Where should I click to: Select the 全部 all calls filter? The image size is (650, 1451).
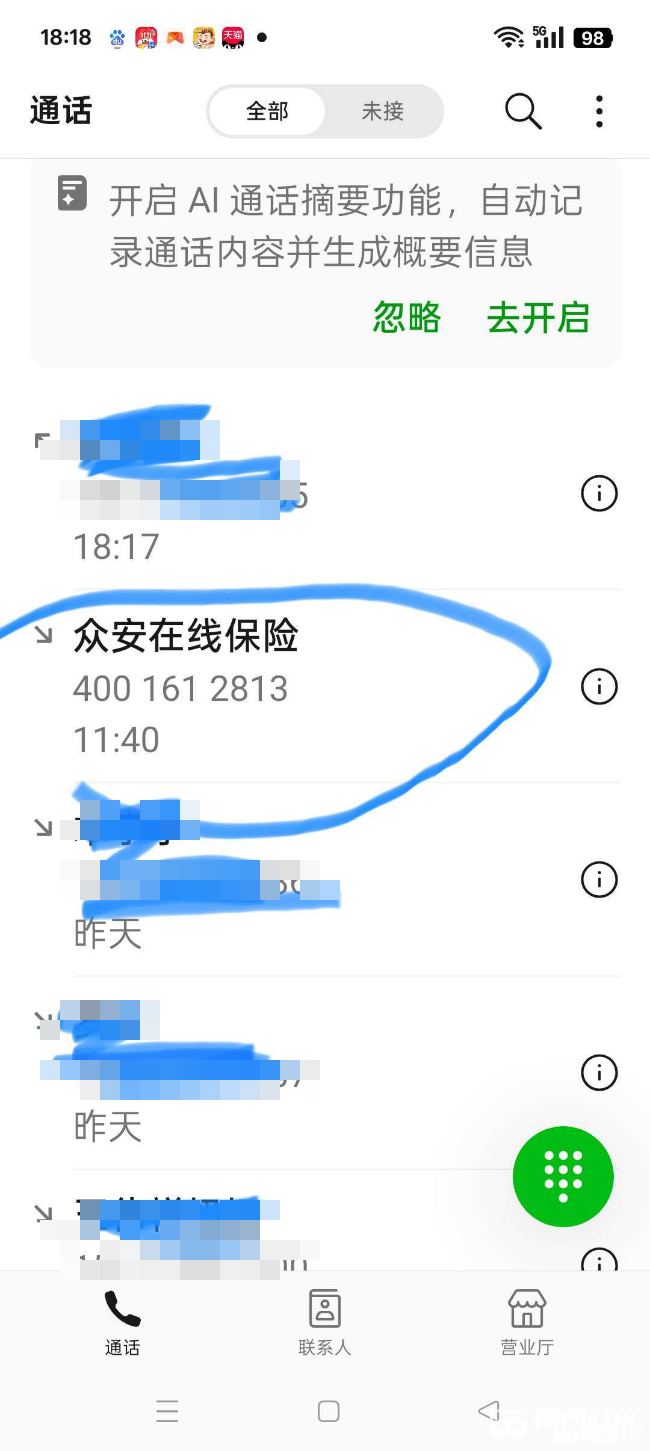click(x=267, y=111)
